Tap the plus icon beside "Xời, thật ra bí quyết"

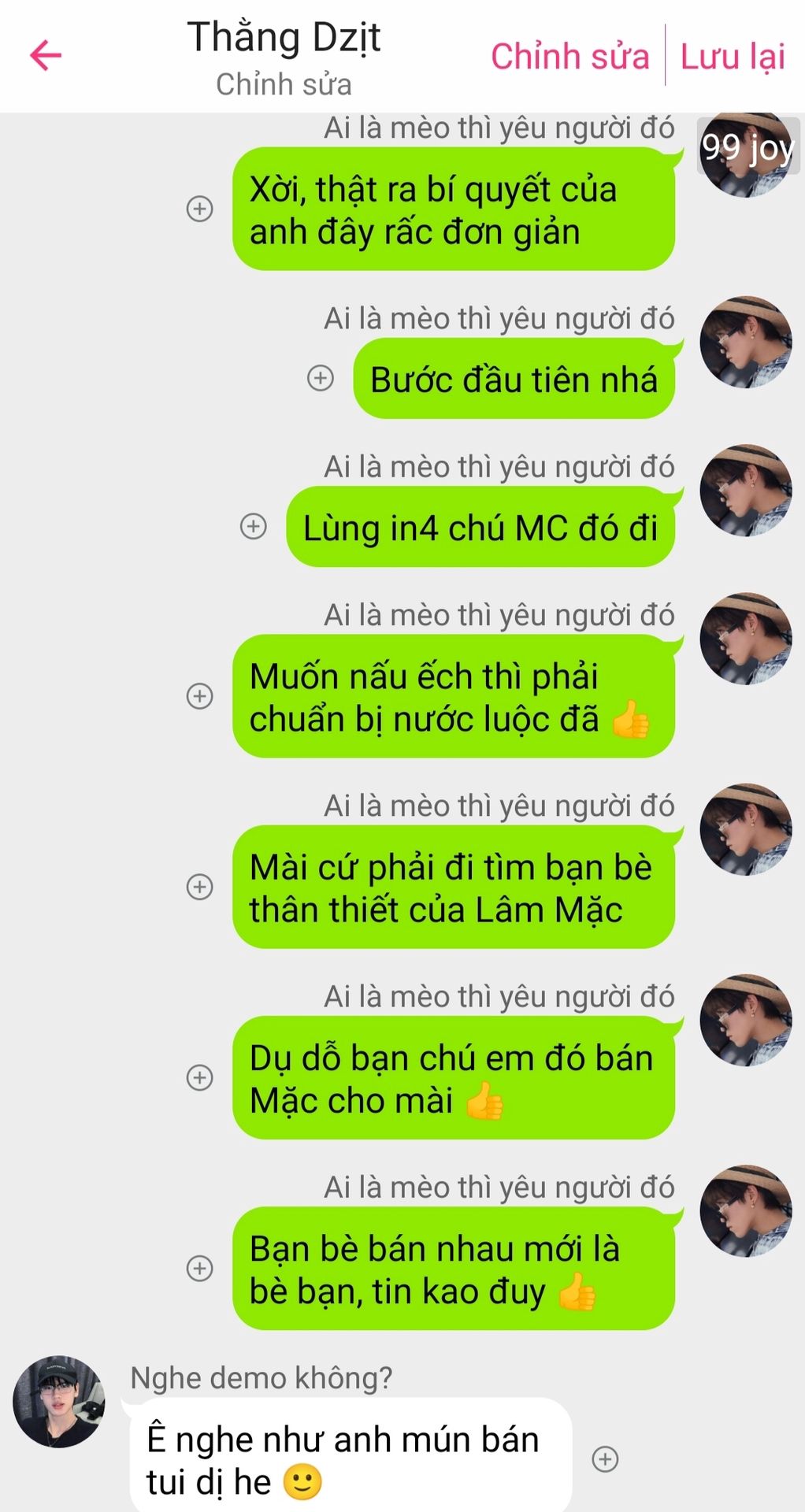[199, 209]
